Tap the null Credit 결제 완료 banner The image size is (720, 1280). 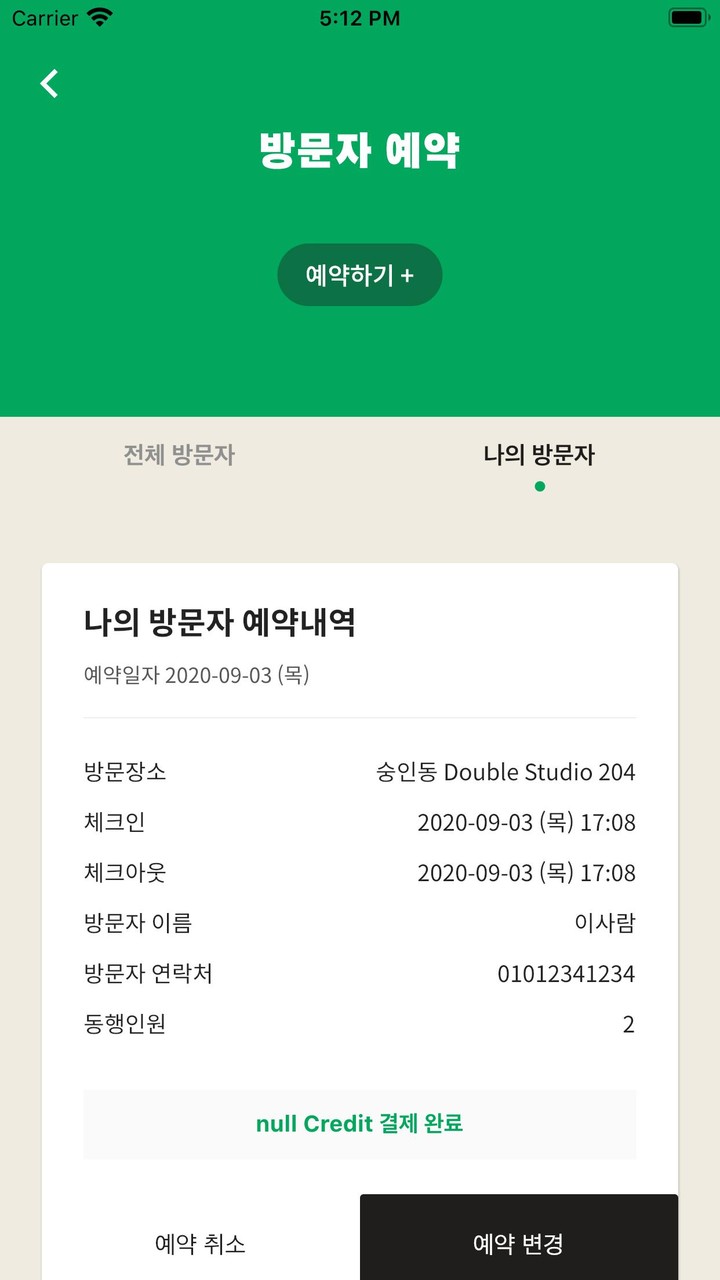click(360, 1123)
